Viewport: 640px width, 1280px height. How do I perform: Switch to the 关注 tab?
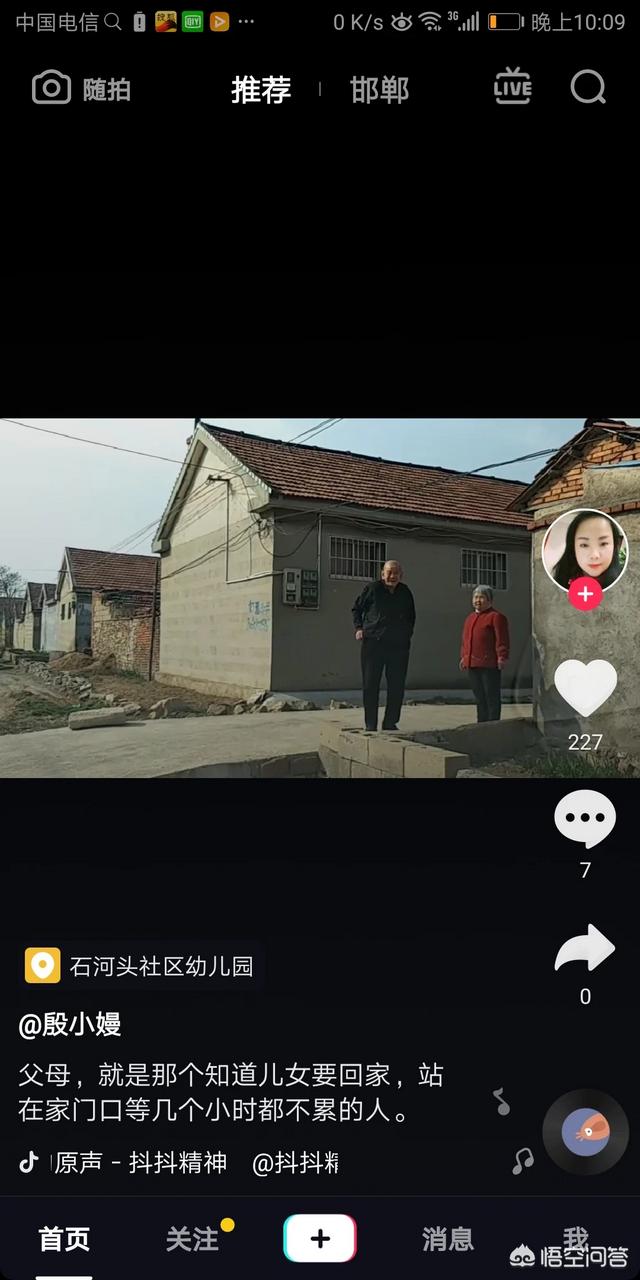pos(192,1239)
